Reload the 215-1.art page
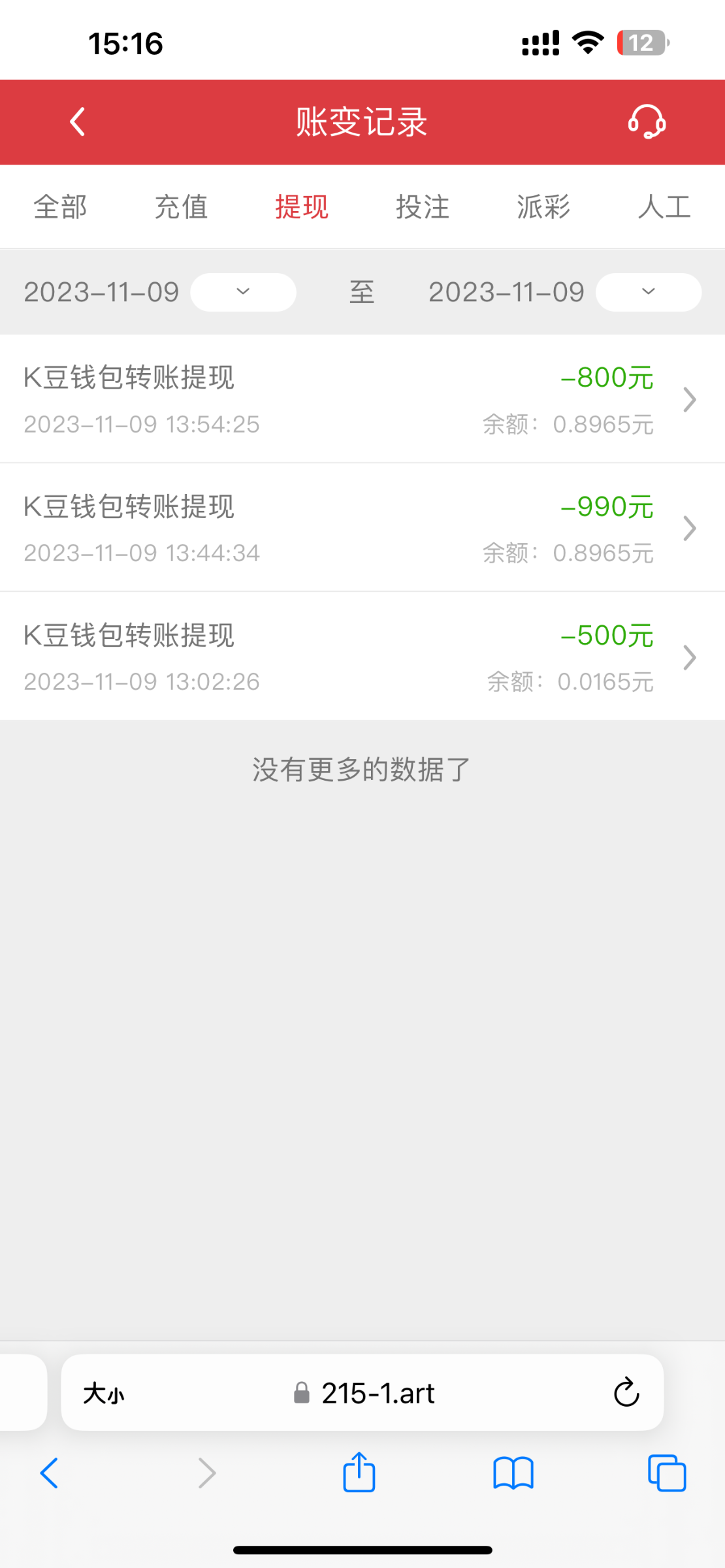 626,1394
